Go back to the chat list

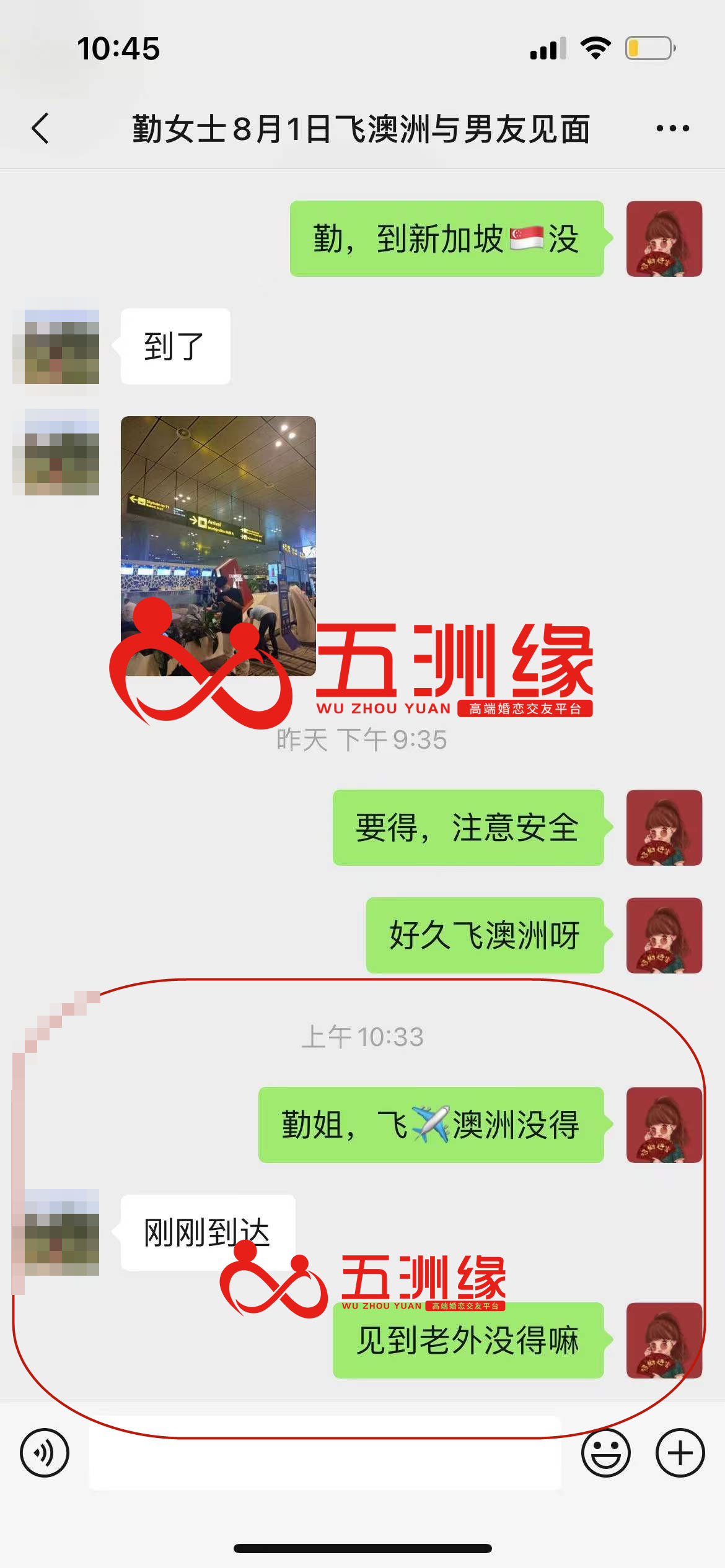41,129
